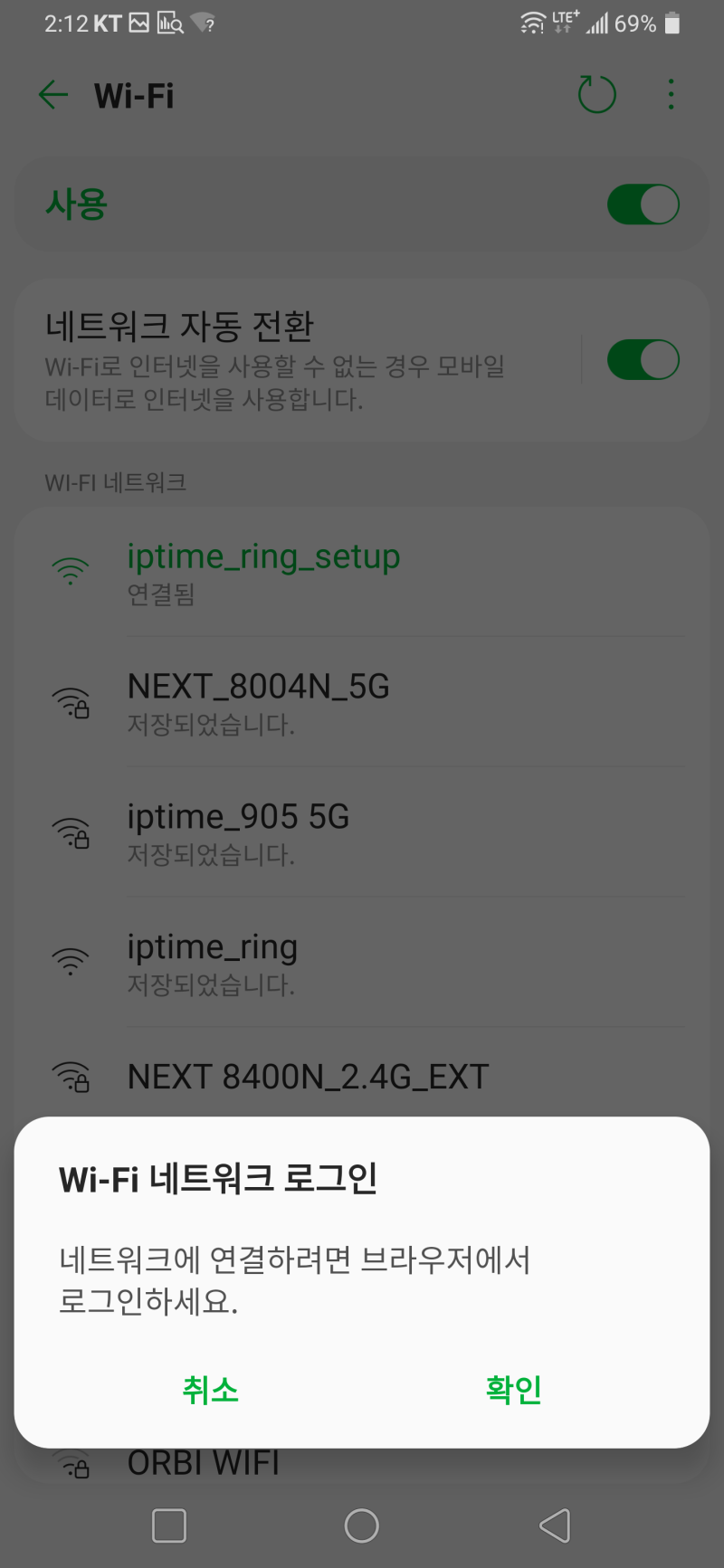Tap the back arrow to exit Wi-Fi settings
This screenshot has height=1568, width=724.
(52, 94)
